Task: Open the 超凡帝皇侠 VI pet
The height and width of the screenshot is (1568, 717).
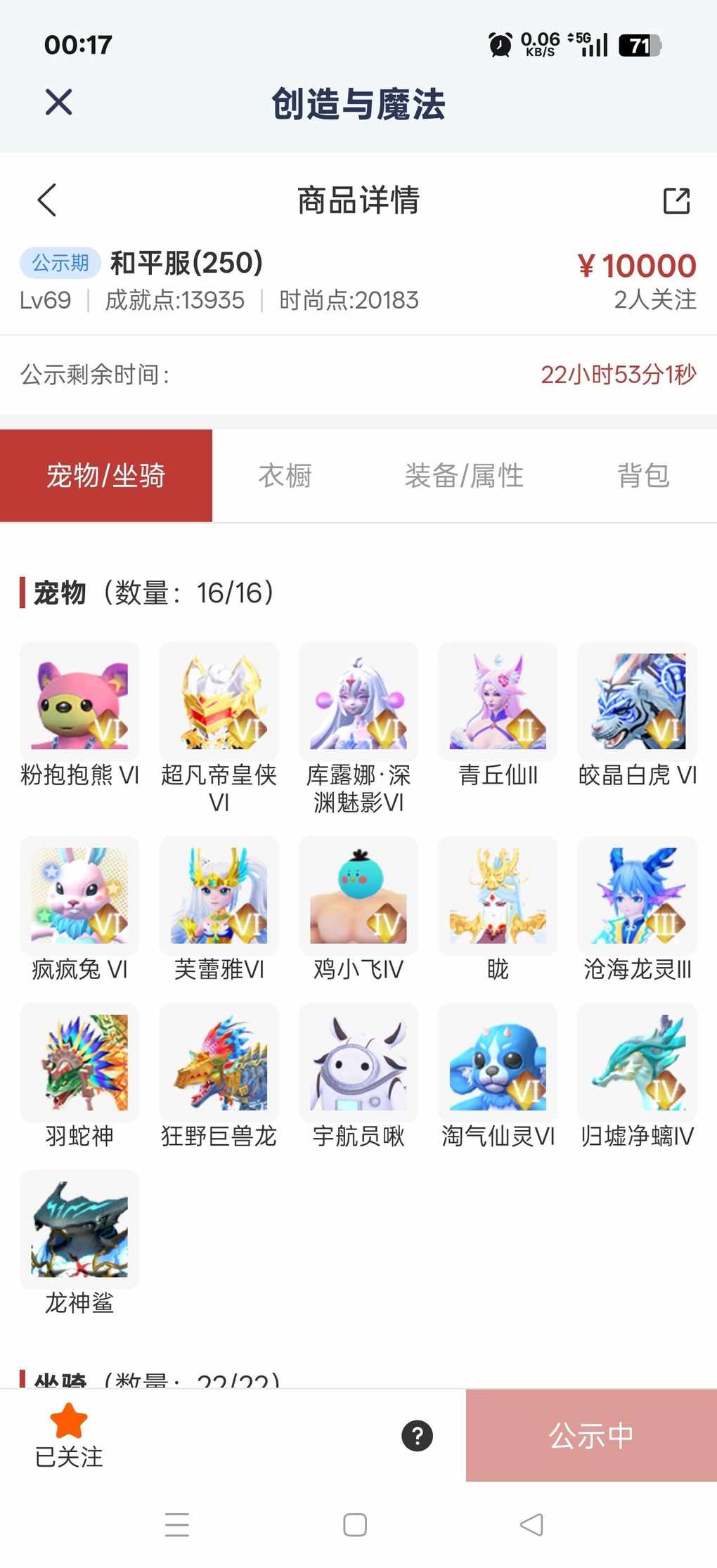Action: click(x=219, y=701)
